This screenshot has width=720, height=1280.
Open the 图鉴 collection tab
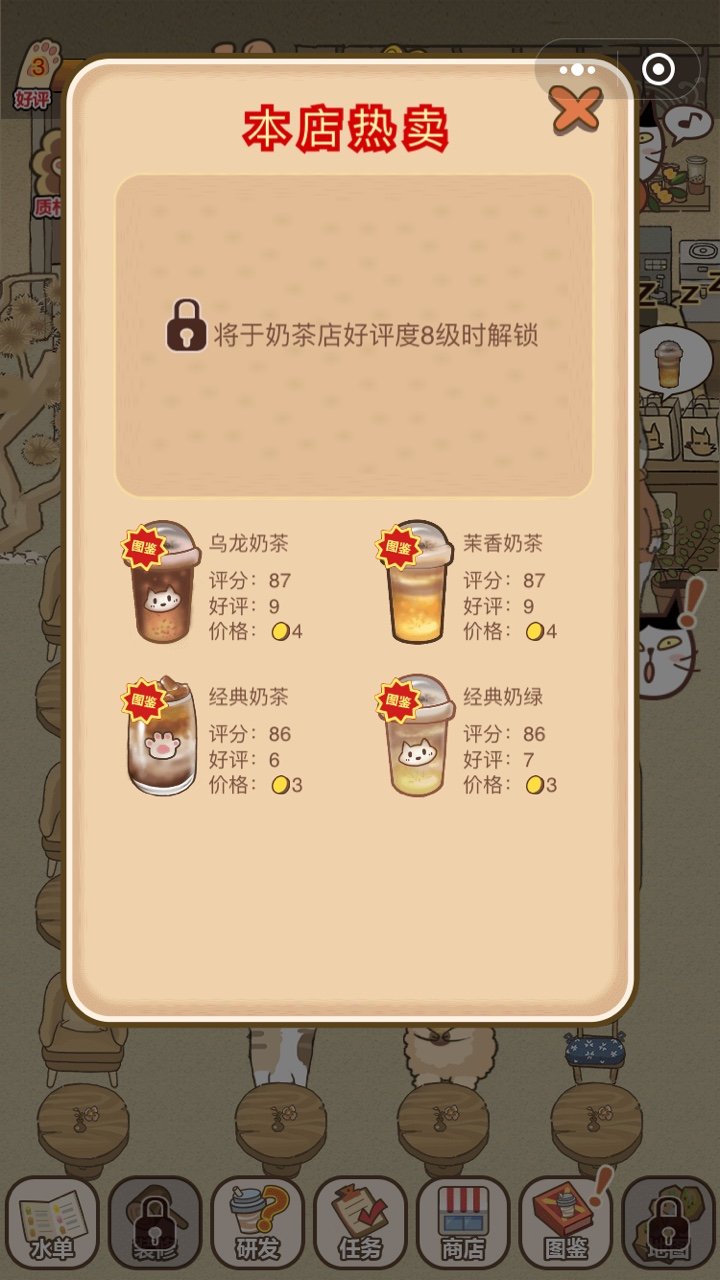click(566, 1222)
